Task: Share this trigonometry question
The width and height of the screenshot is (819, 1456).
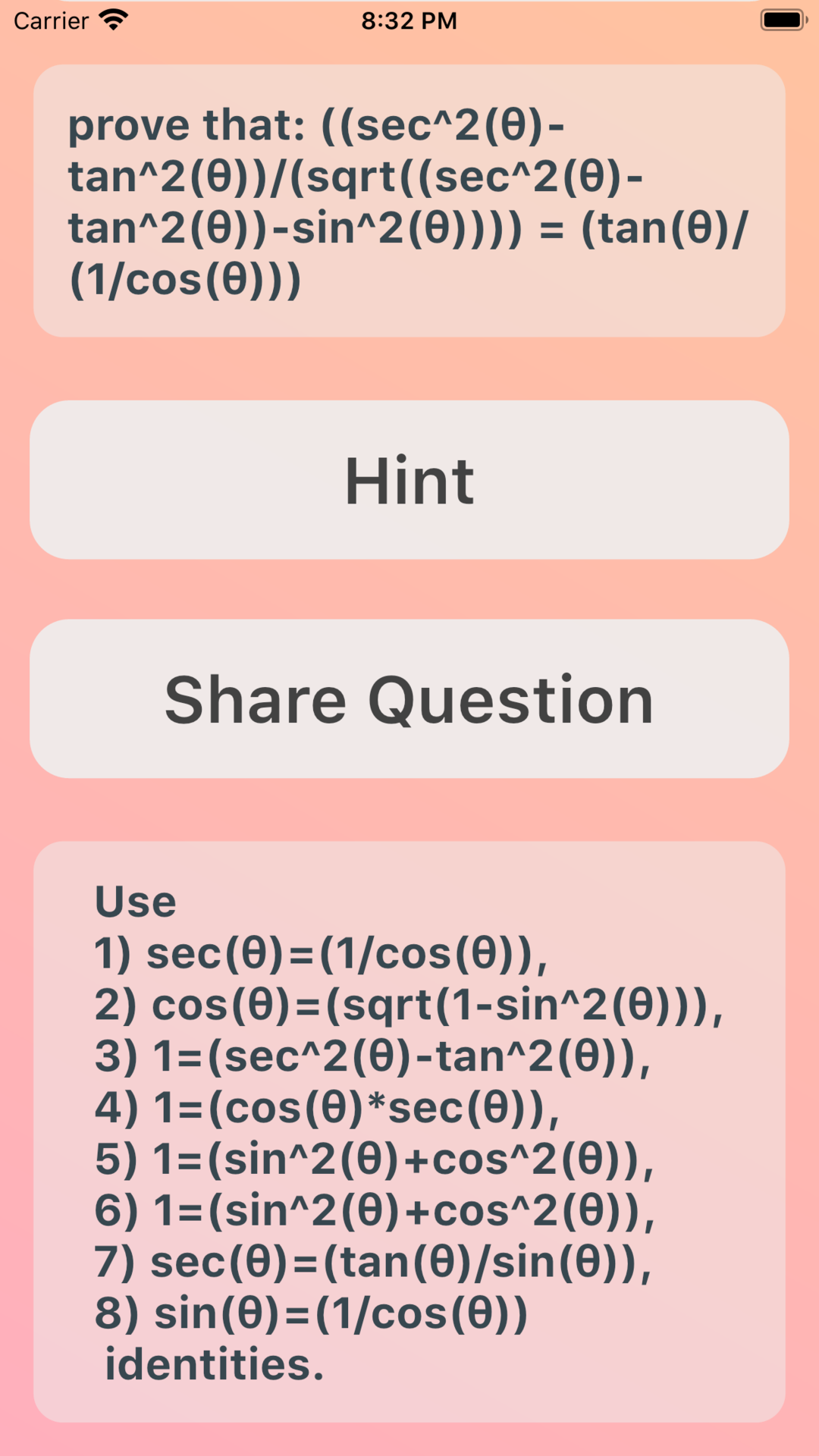Action: point(409,699)
